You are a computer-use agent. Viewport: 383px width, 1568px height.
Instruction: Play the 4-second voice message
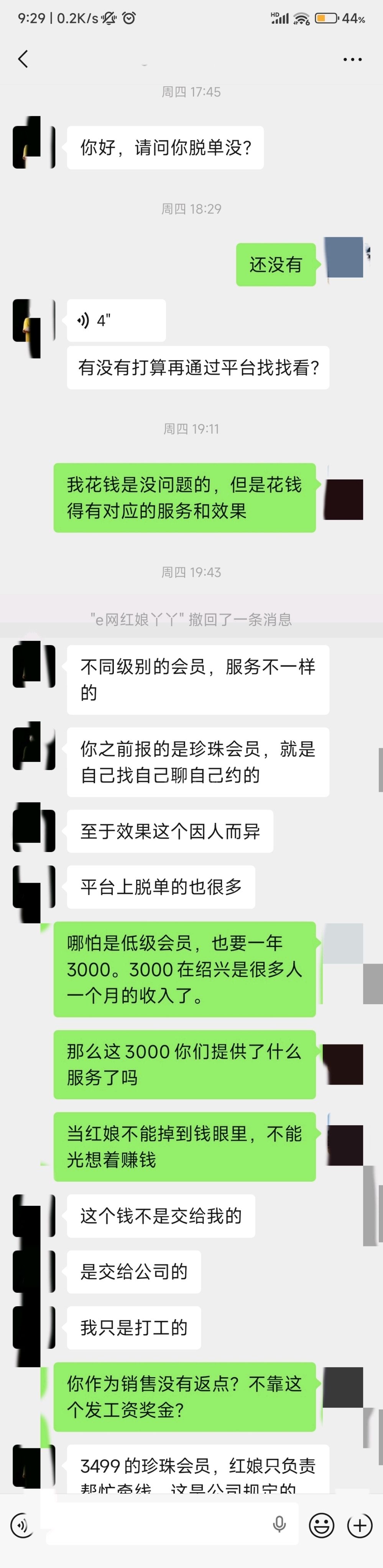point(116,320)
